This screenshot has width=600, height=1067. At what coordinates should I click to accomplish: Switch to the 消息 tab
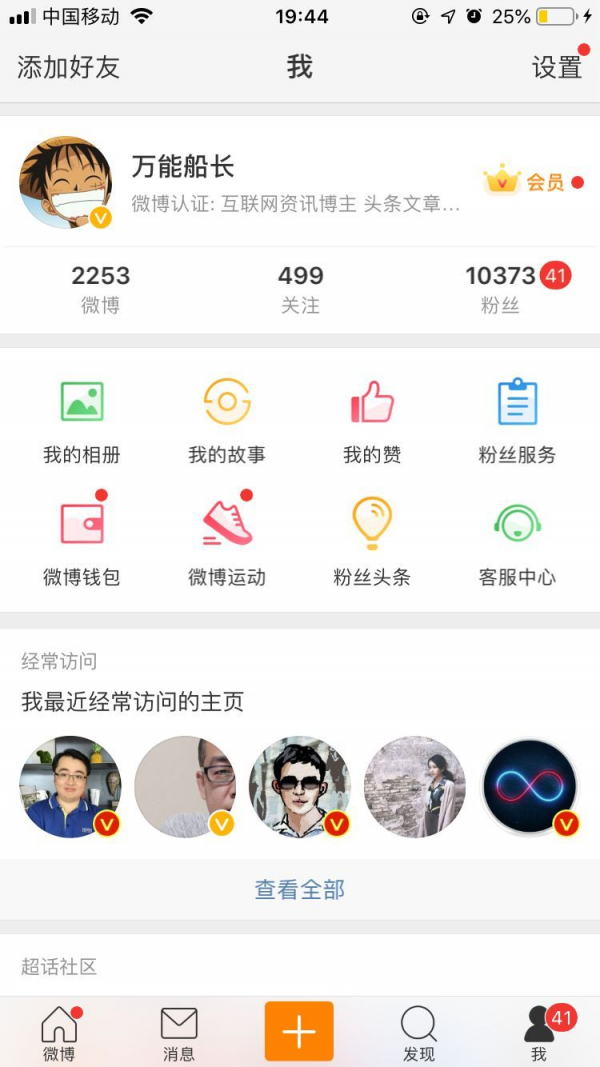coord(179,1034)
